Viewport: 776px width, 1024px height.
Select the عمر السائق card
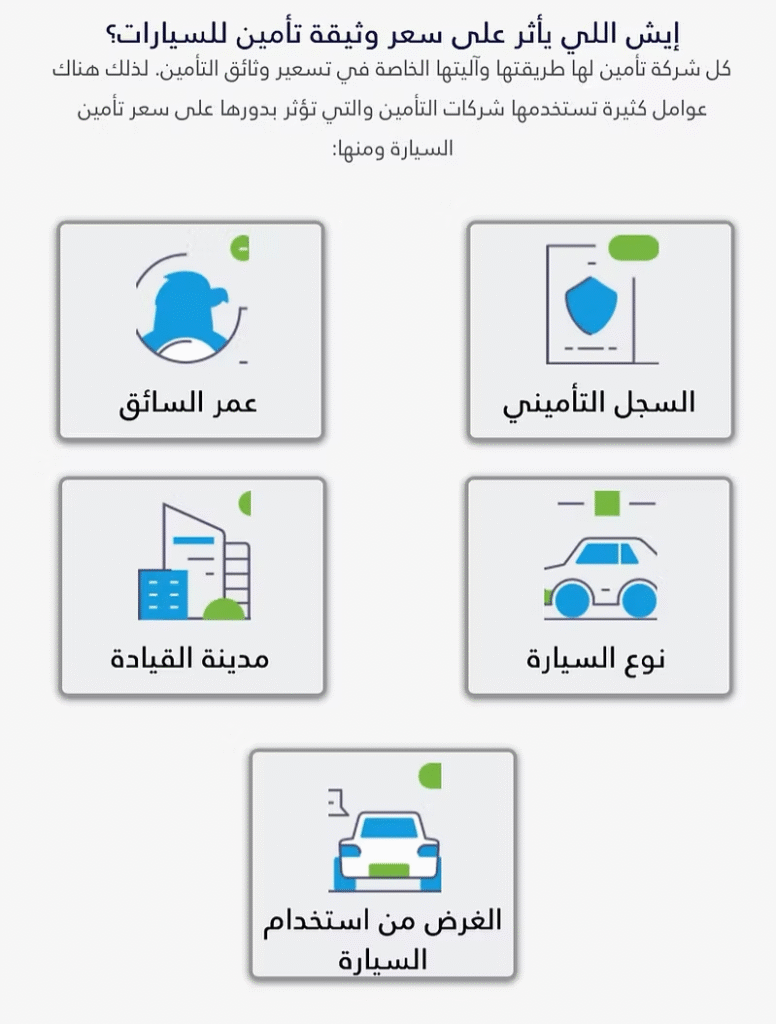tap(191, 331)
